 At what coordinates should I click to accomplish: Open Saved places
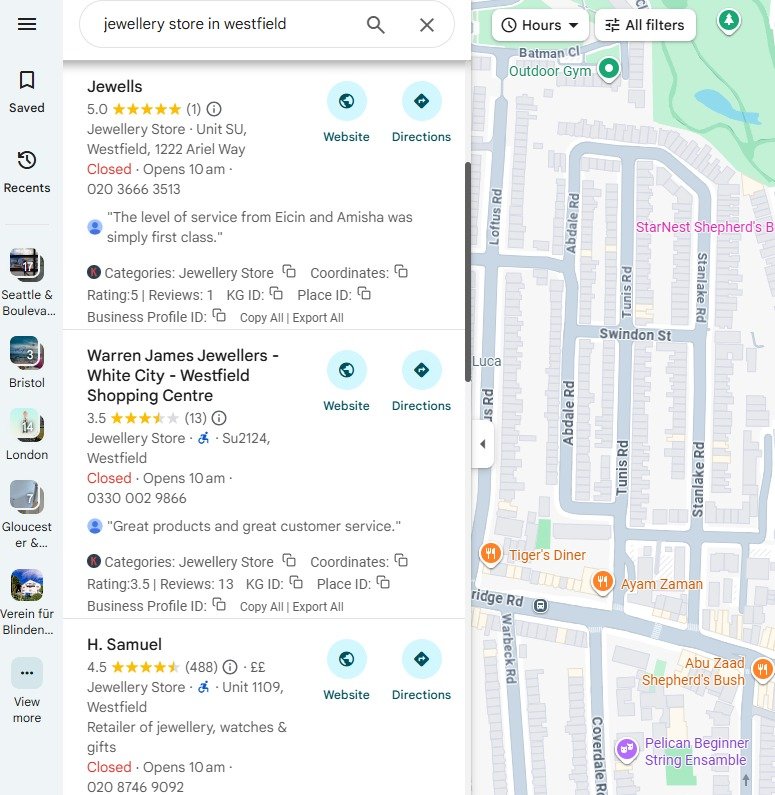[27, 91]
